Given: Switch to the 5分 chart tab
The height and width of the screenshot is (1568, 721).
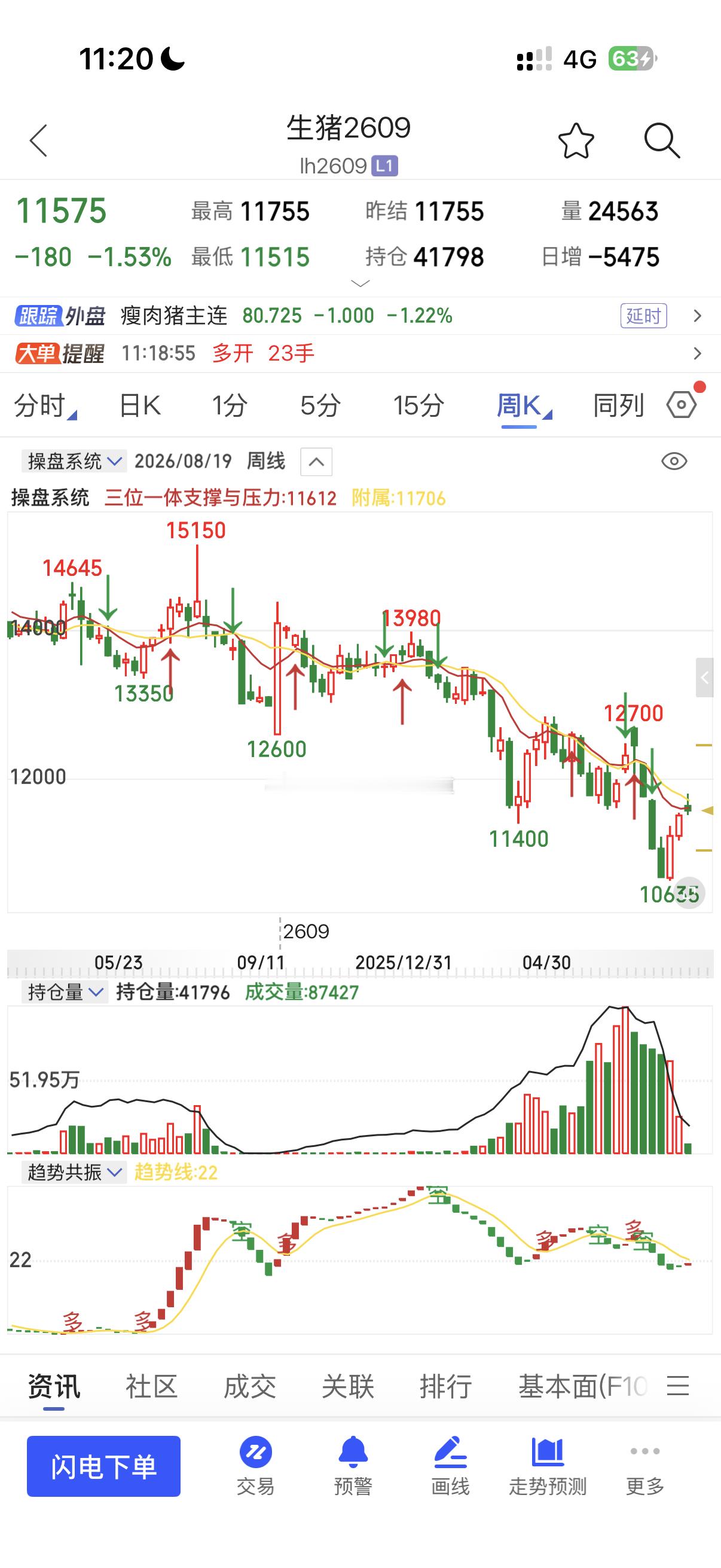Looking at the screenshot, I should tap(320, 405).
